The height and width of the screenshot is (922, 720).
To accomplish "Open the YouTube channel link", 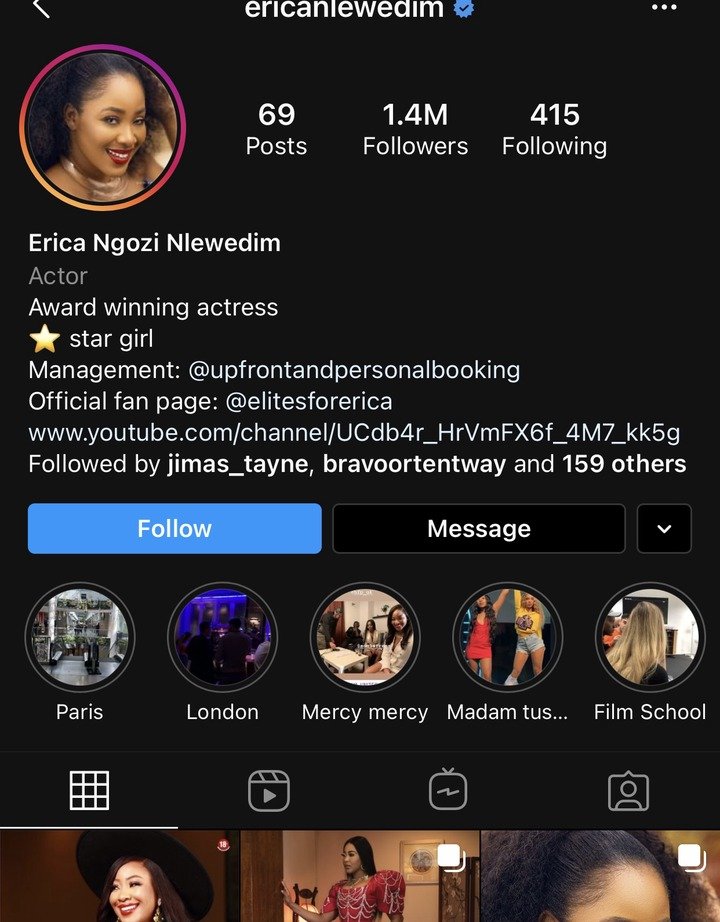I will click(x=354, y=433).
